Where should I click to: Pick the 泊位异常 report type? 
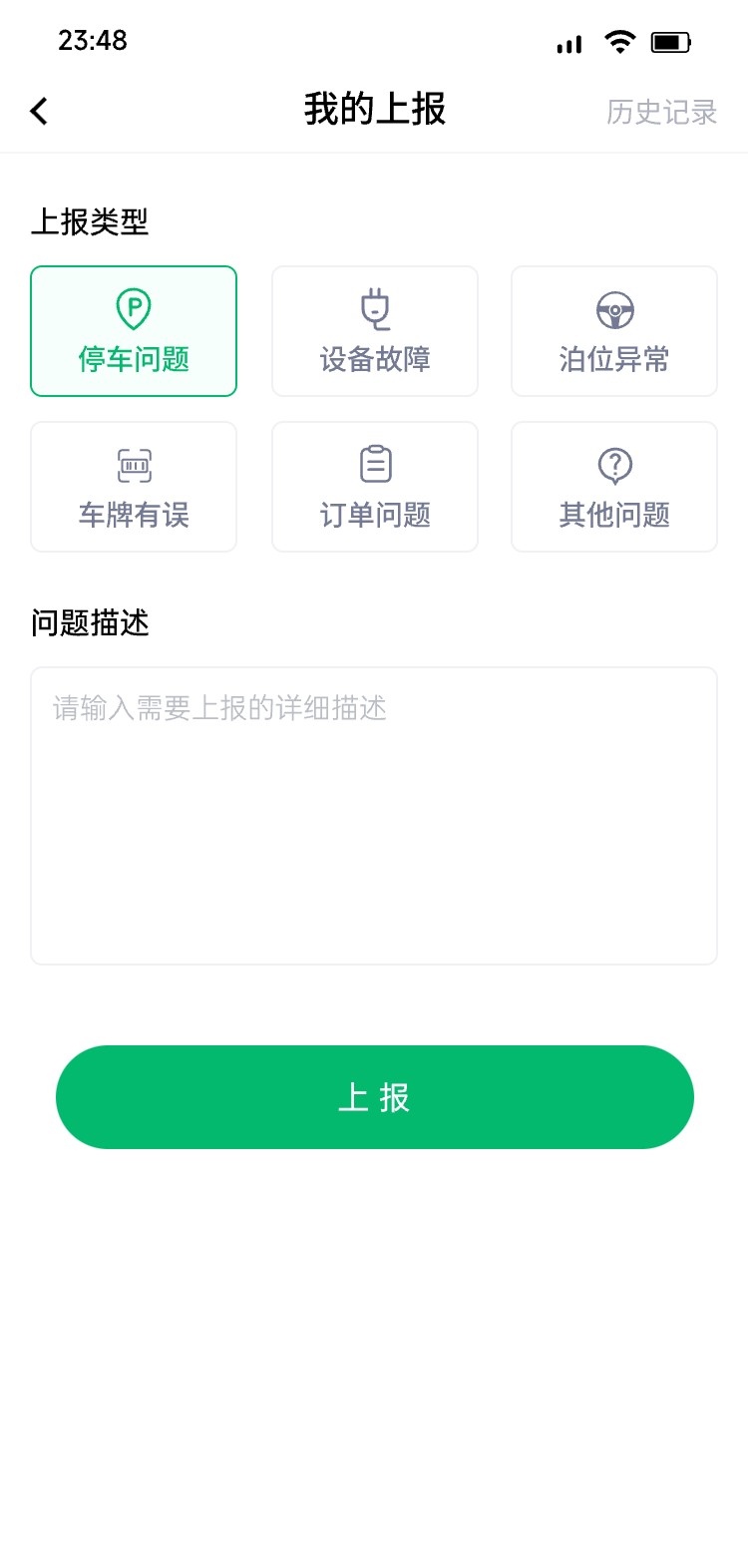click(x=614, y=331)
